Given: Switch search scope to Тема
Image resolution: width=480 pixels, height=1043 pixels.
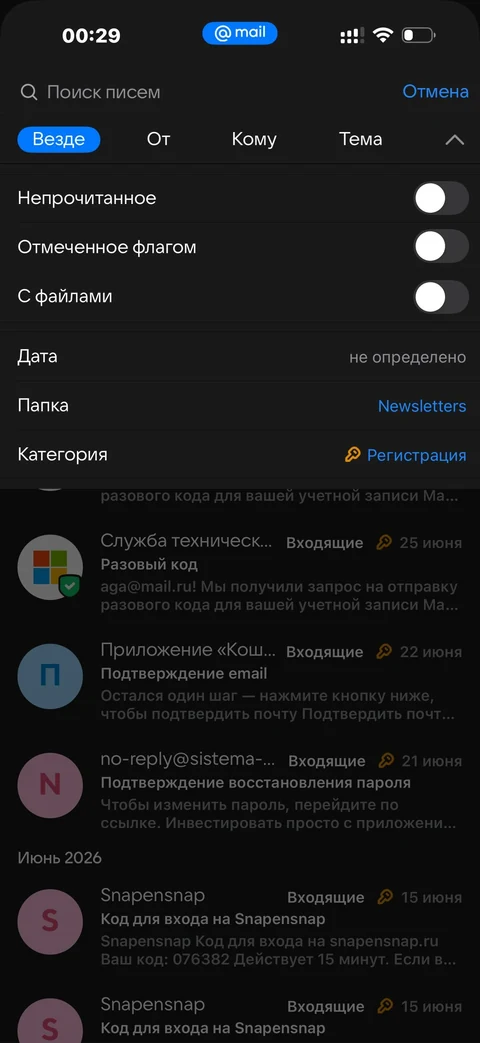Looking at the screenshot, I should [x=360, y=139].
